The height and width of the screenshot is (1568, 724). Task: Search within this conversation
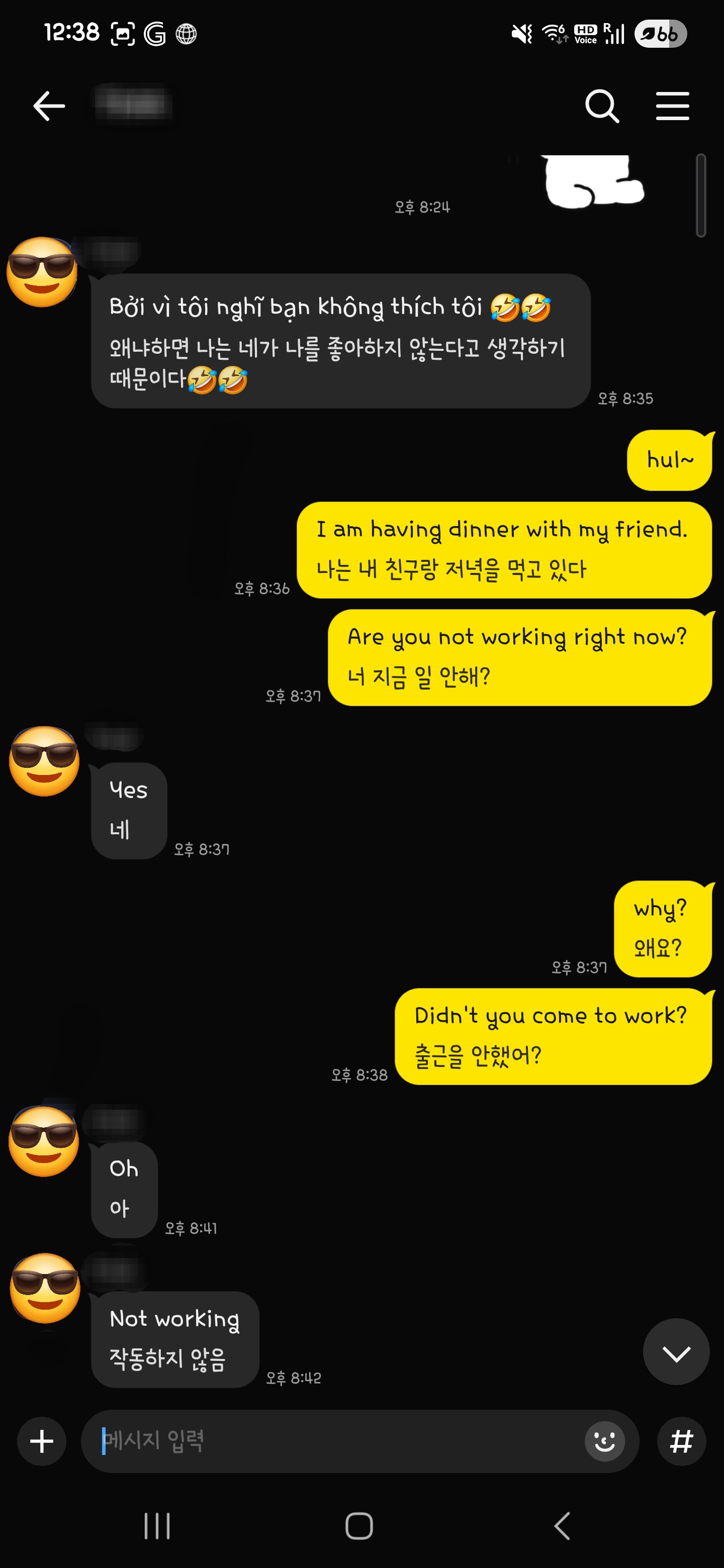pyautogui.click(x=602, y=107)
